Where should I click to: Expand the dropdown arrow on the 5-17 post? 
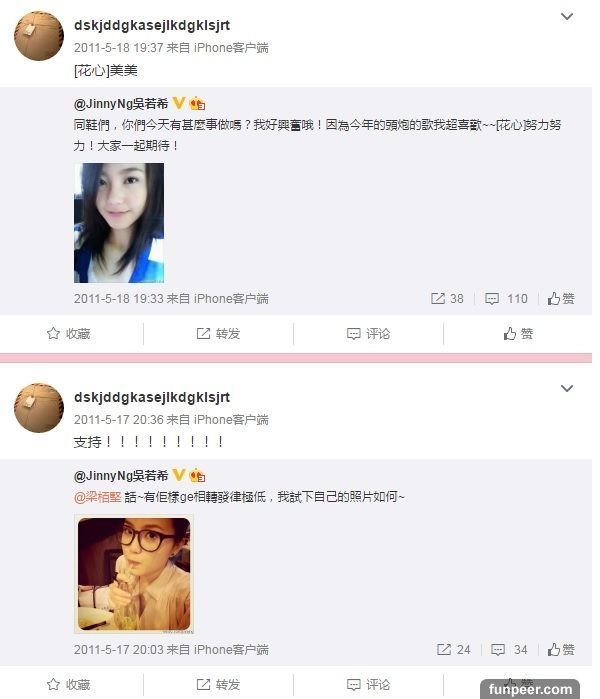point(567,389)
